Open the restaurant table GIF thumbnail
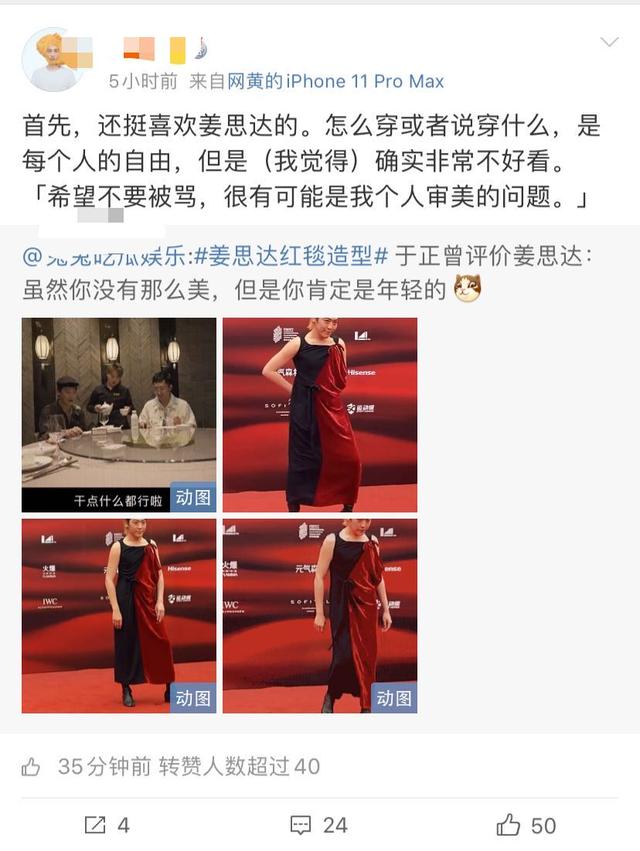Screen dimensions: 640x851 pyautogui.click(x=119, y=415)
